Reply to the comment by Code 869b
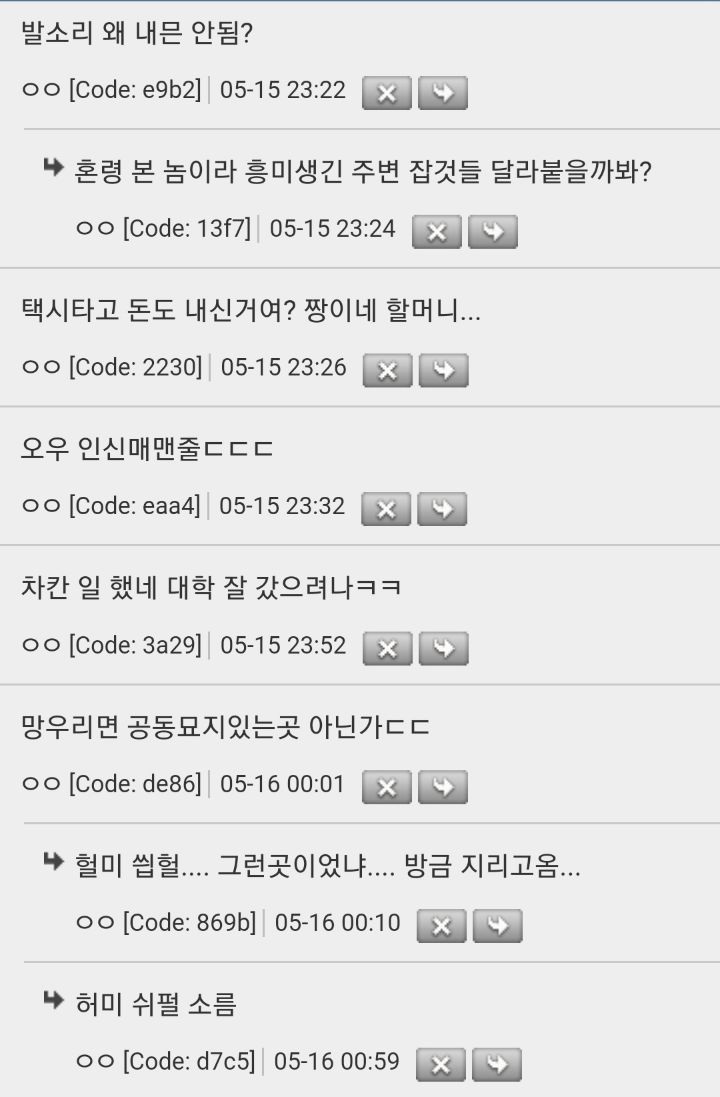This screenshot has width=720, height=1097. (x=496, y=926)
